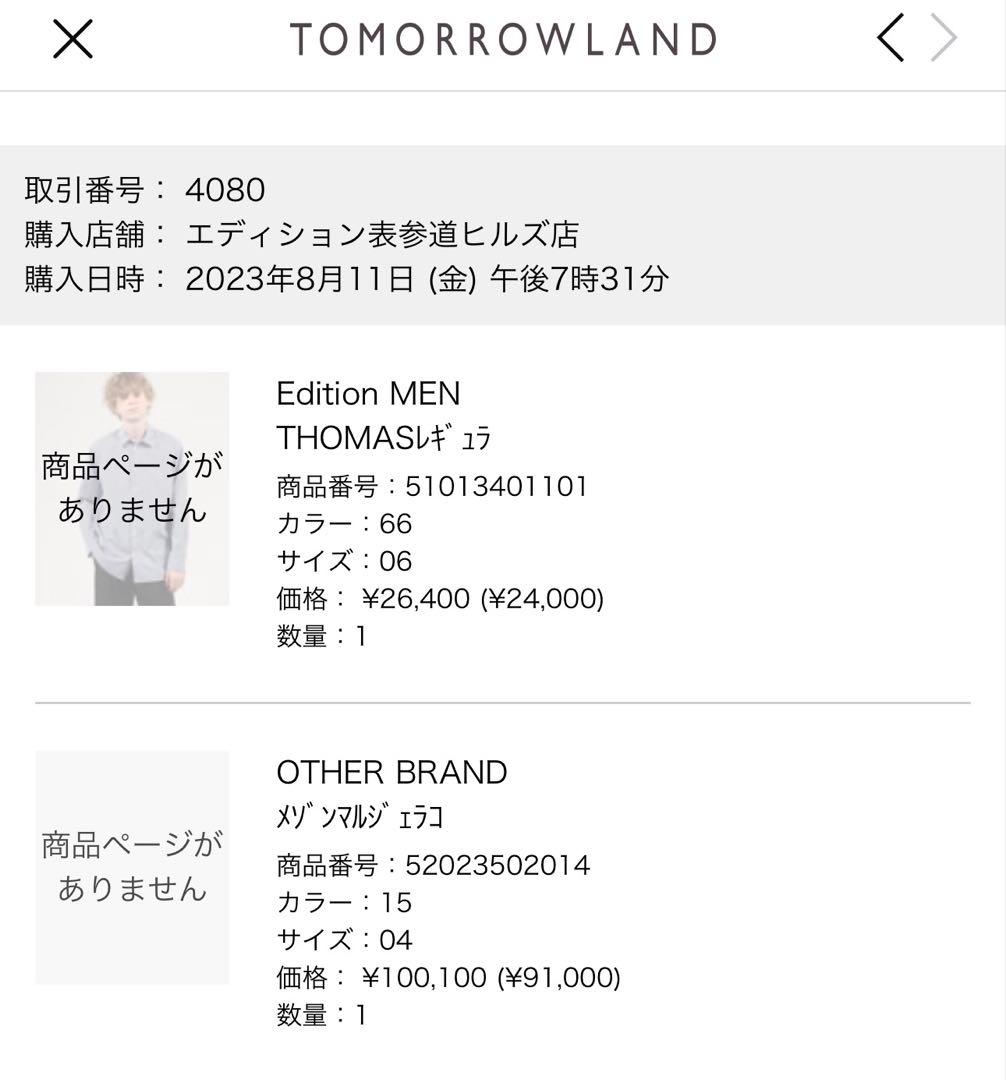
Task: Go to the next purchase record
Action: click(944, 39)
